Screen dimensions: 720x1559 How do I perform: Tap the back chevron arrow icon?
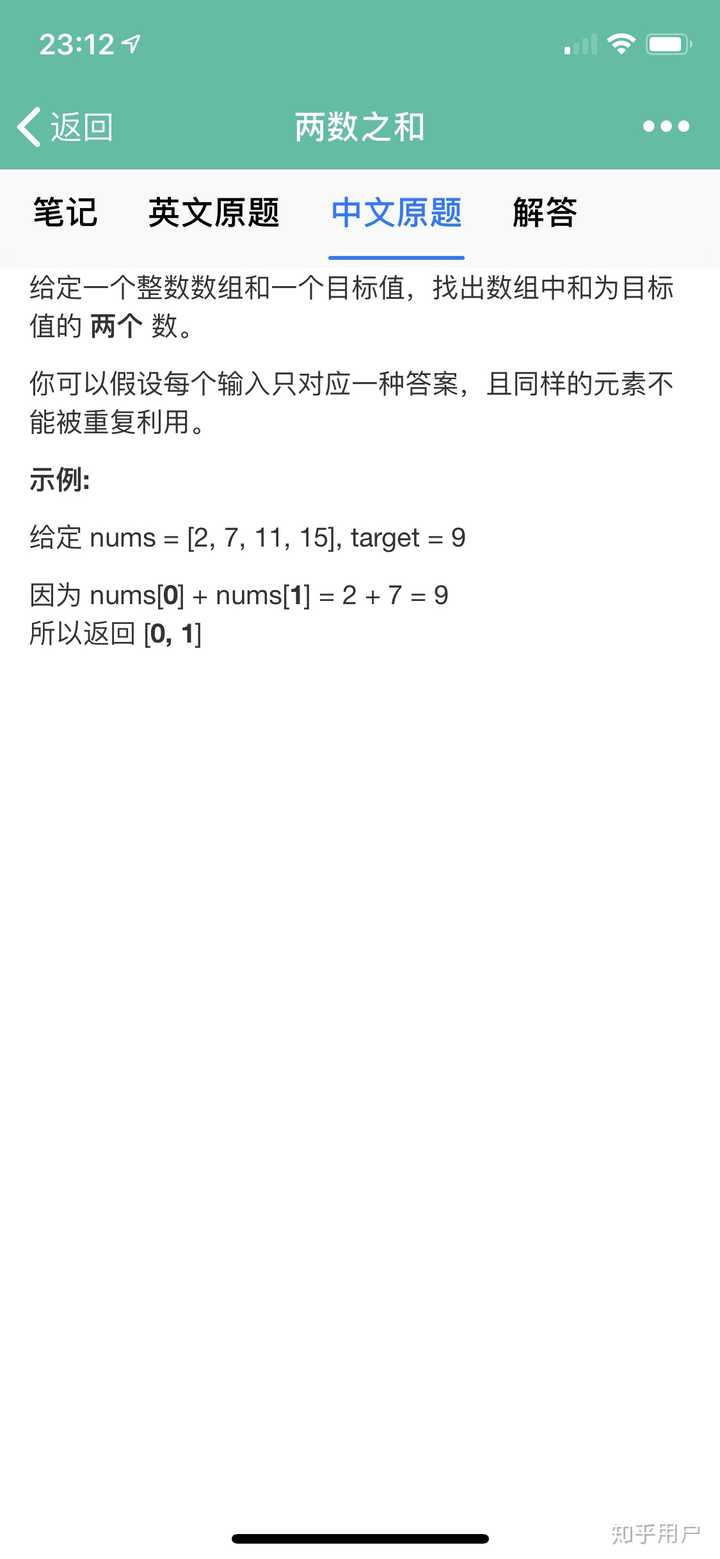tap(25, 127)
